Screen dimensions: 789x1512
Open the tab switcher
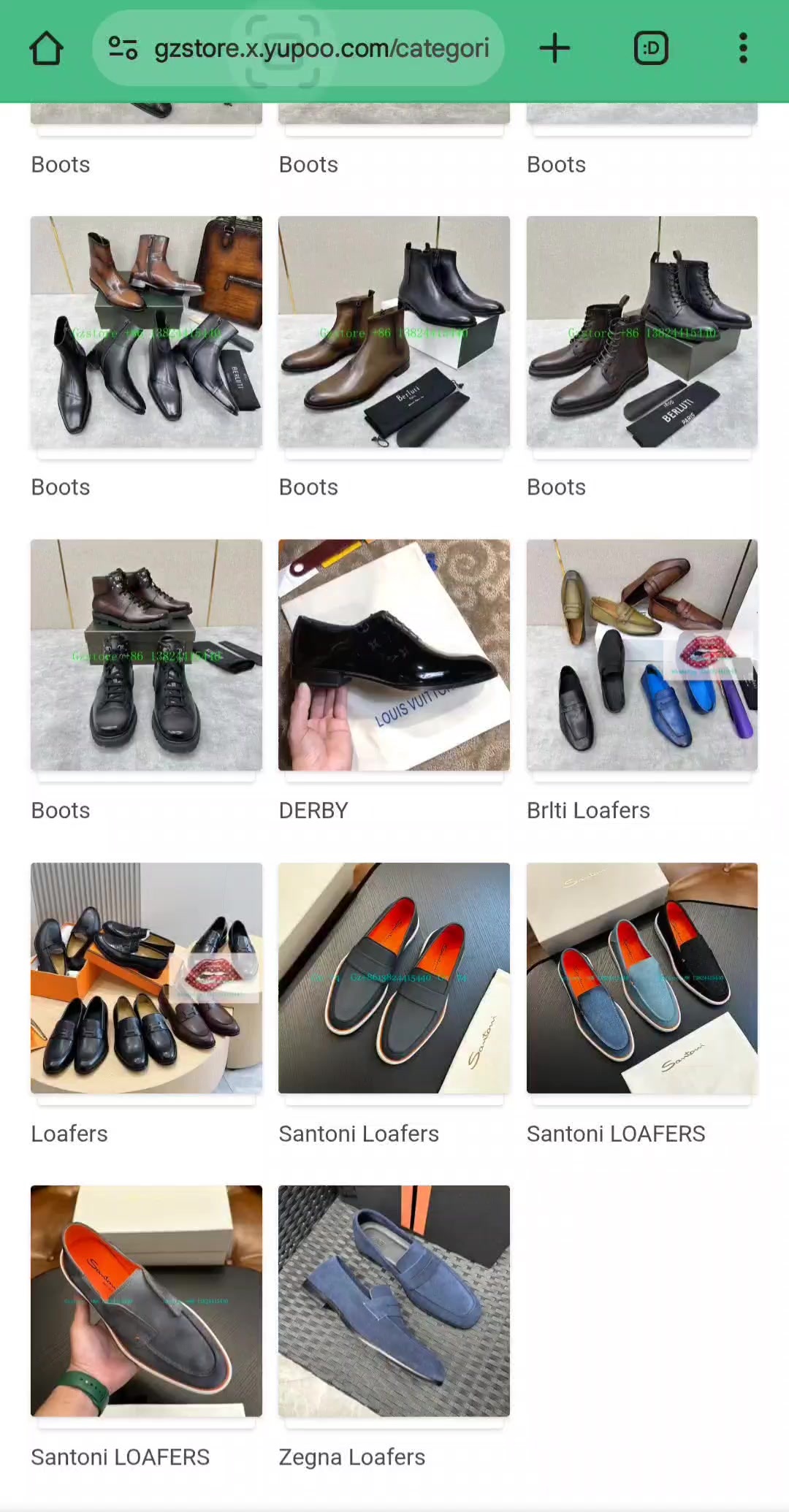(650, 49)
